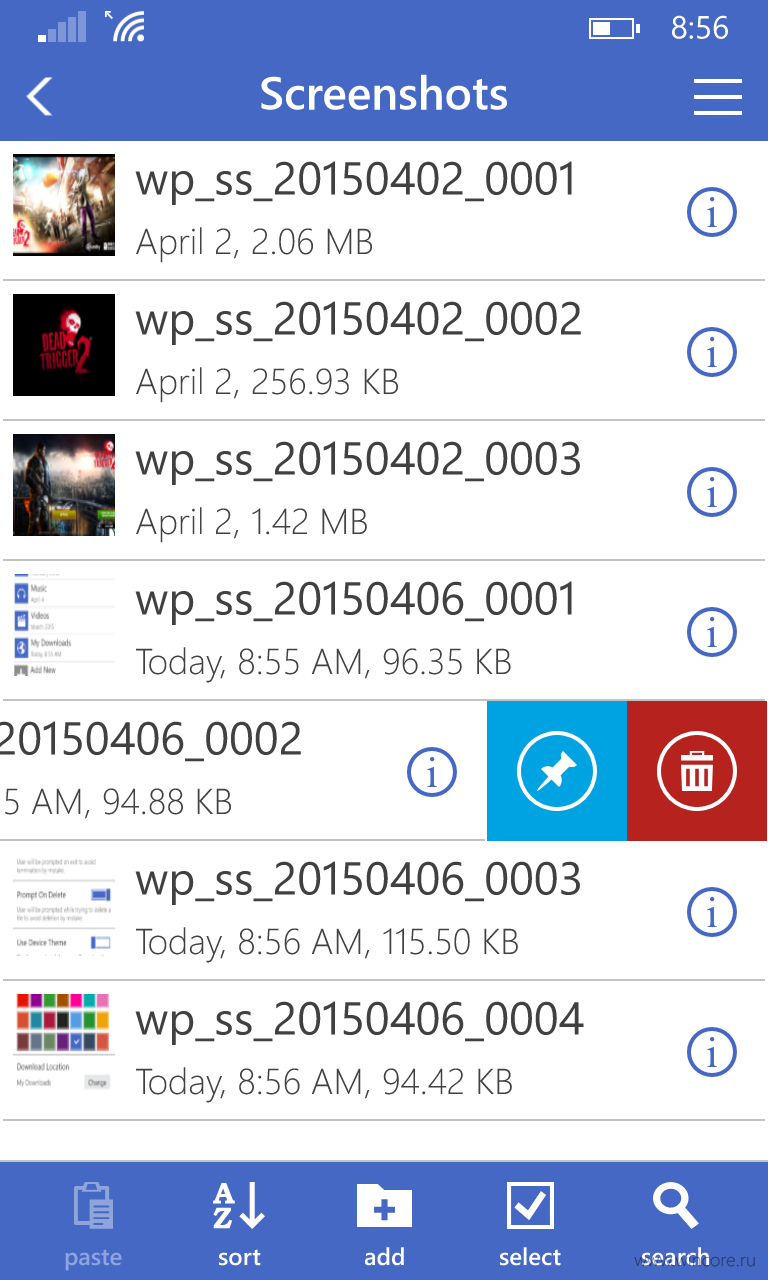Show info for wp_ss_20150402_0003

[x=712, y=492]
